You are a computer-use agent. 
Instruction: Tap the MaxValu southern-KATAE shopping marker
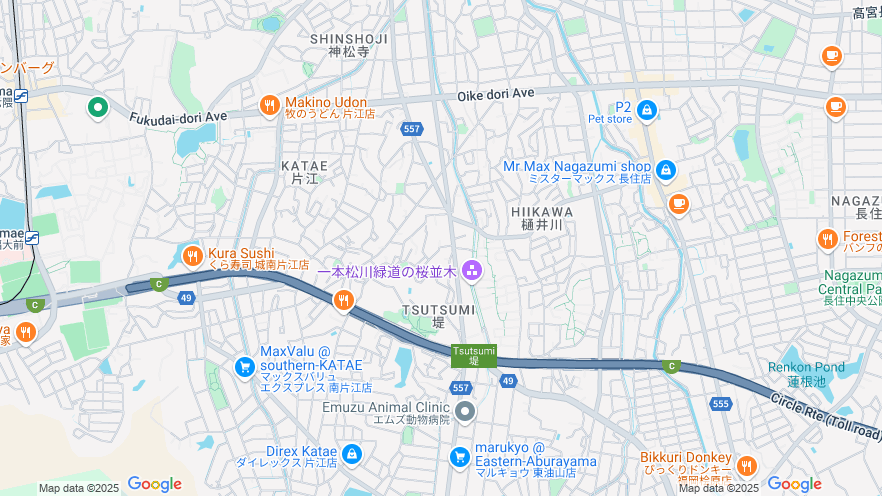pyautogui.click(x=244, y=367)
